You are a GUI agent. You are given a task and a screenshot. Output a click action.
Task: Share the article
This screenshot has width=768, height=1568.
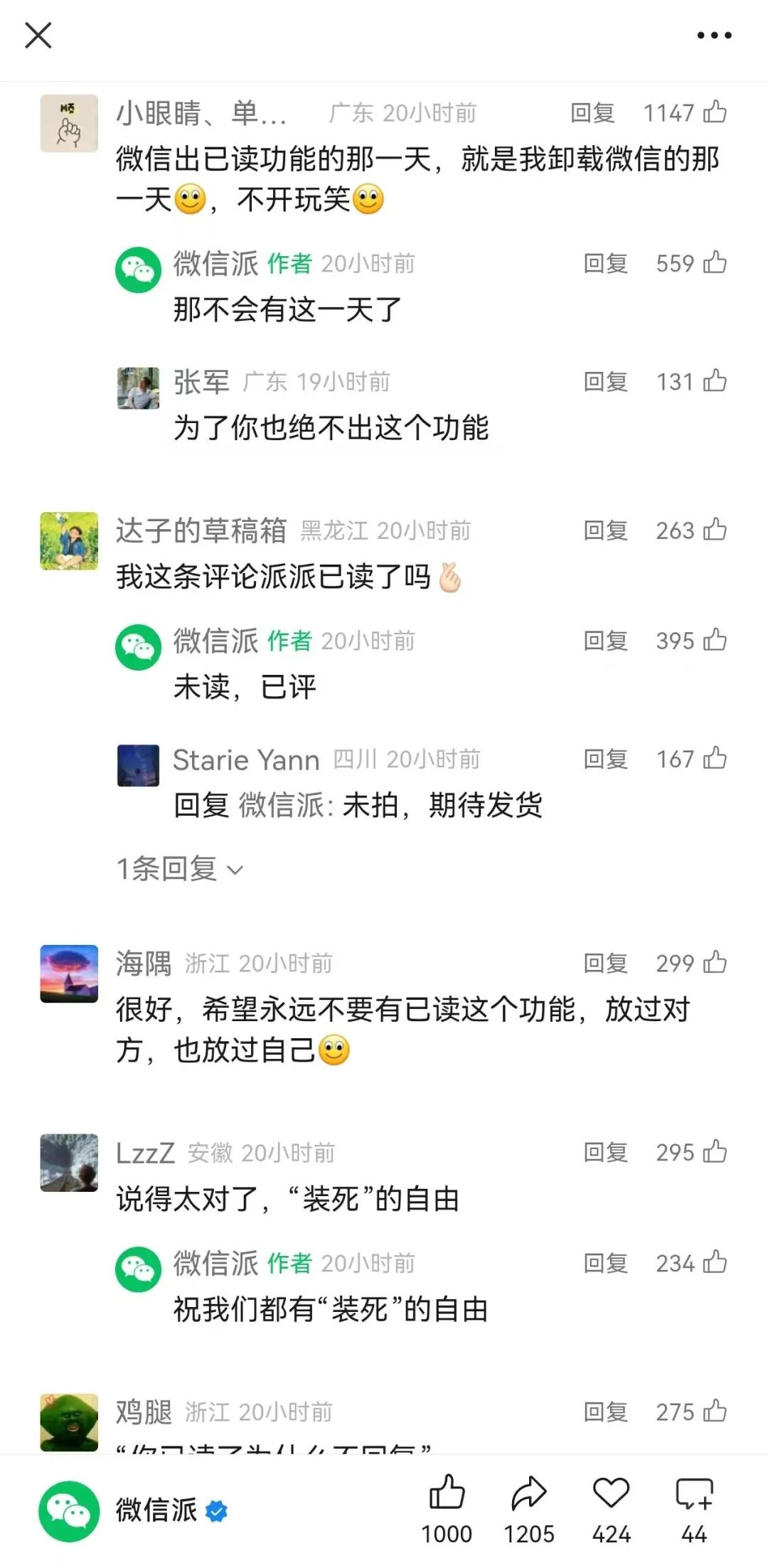(x=528, y=1494)
